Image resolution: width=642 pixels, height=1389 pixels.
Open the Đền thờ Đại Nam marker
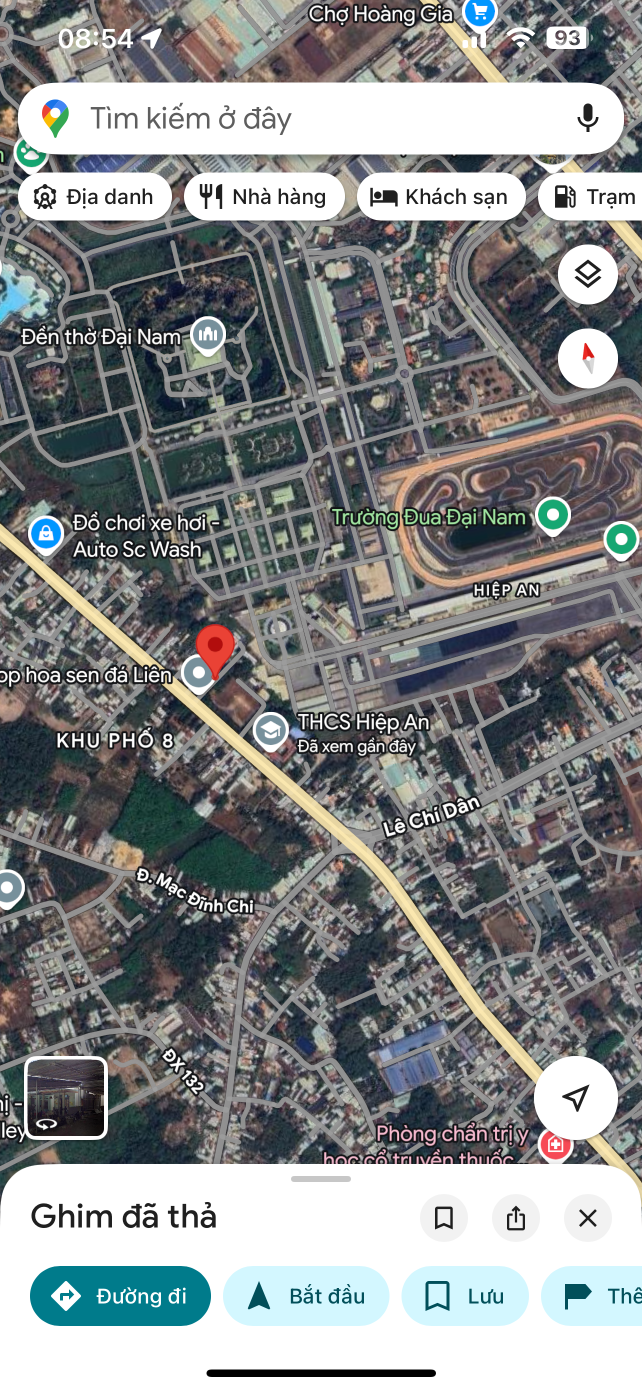click(x=208, y=335)
